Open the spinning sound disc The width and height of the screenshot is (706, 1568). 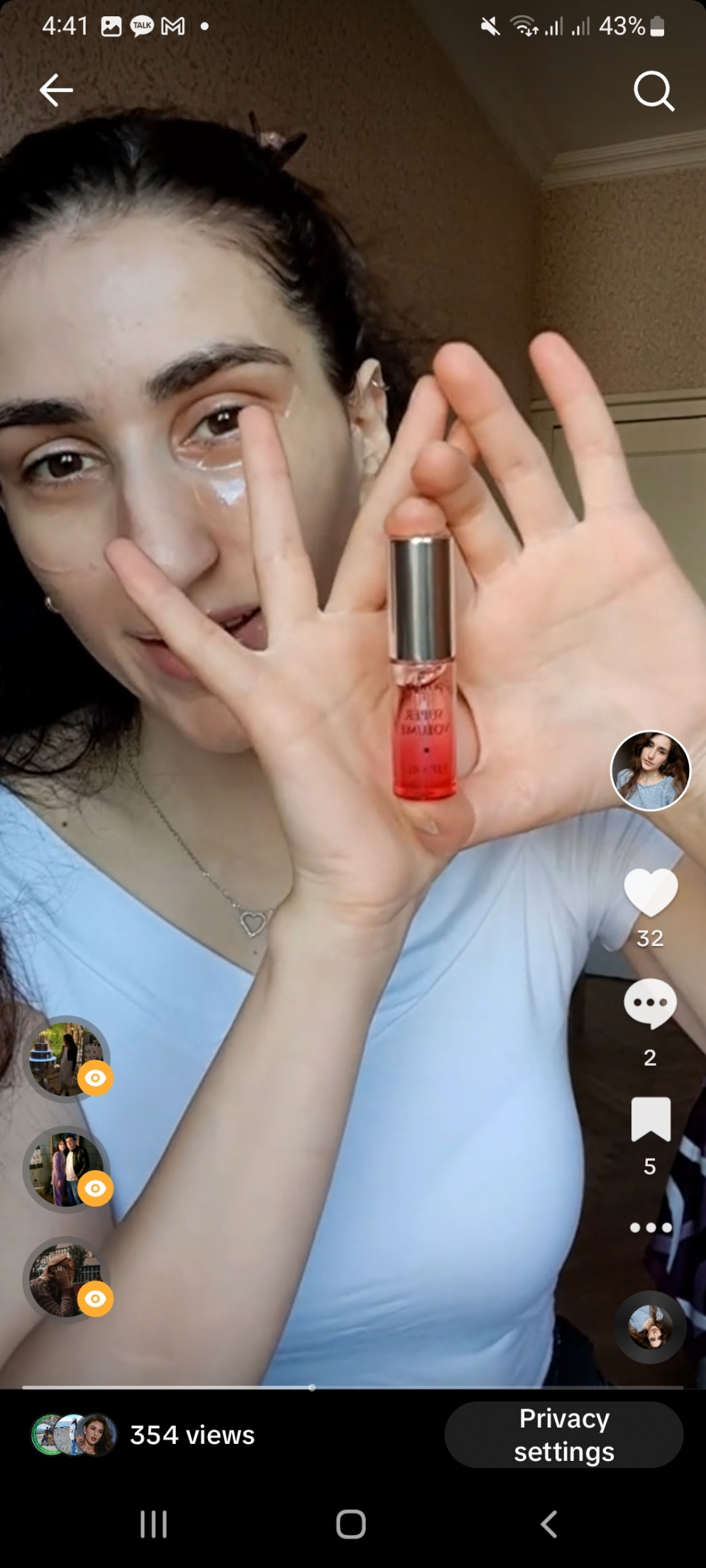coord(650,1326)
